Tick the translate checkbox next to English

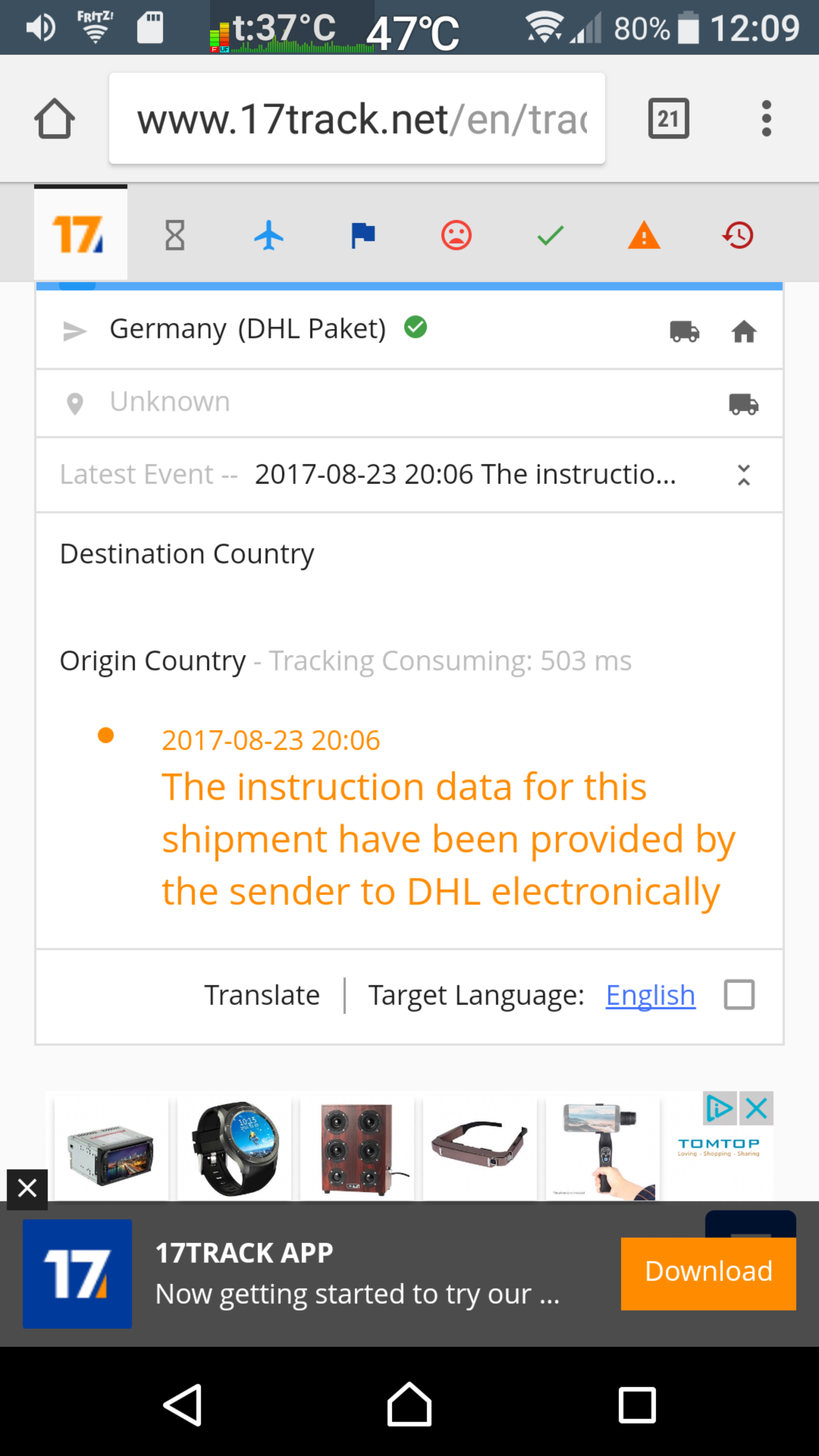click(739, 995)
